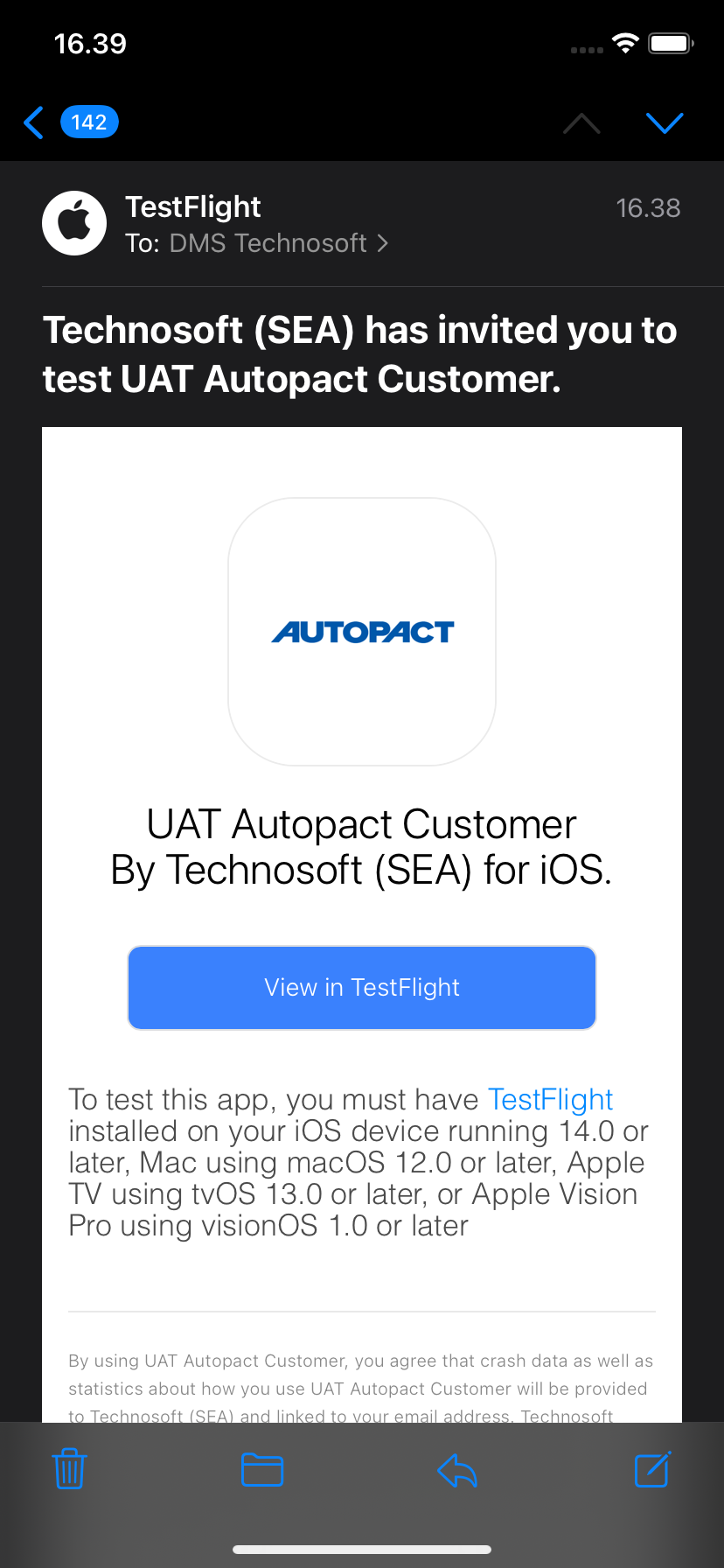Delete this email with the trash icon
Viewport: 724px width, 1568px height.
(x=69, y=1469)
